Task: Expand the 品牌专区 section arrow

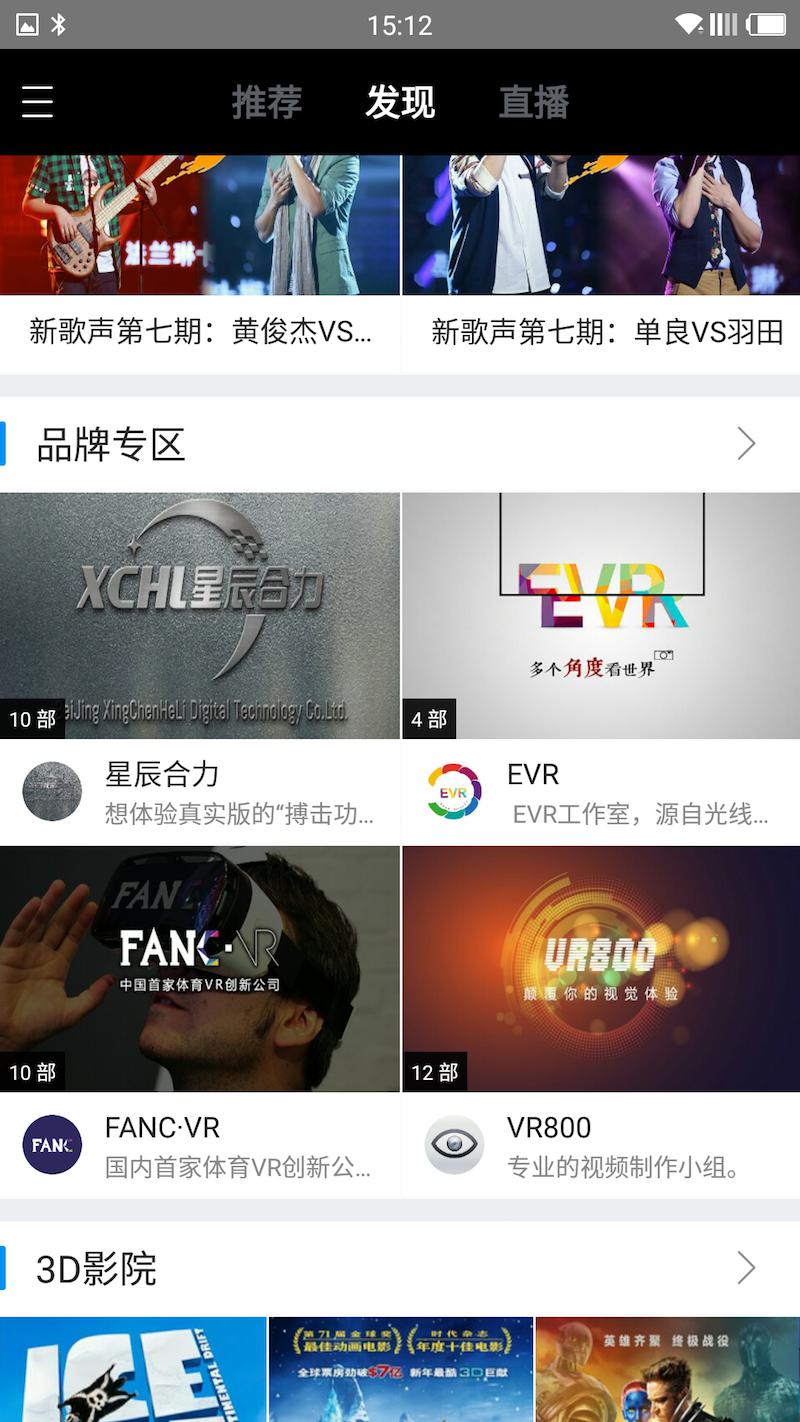Action: (x=746, y=444)
